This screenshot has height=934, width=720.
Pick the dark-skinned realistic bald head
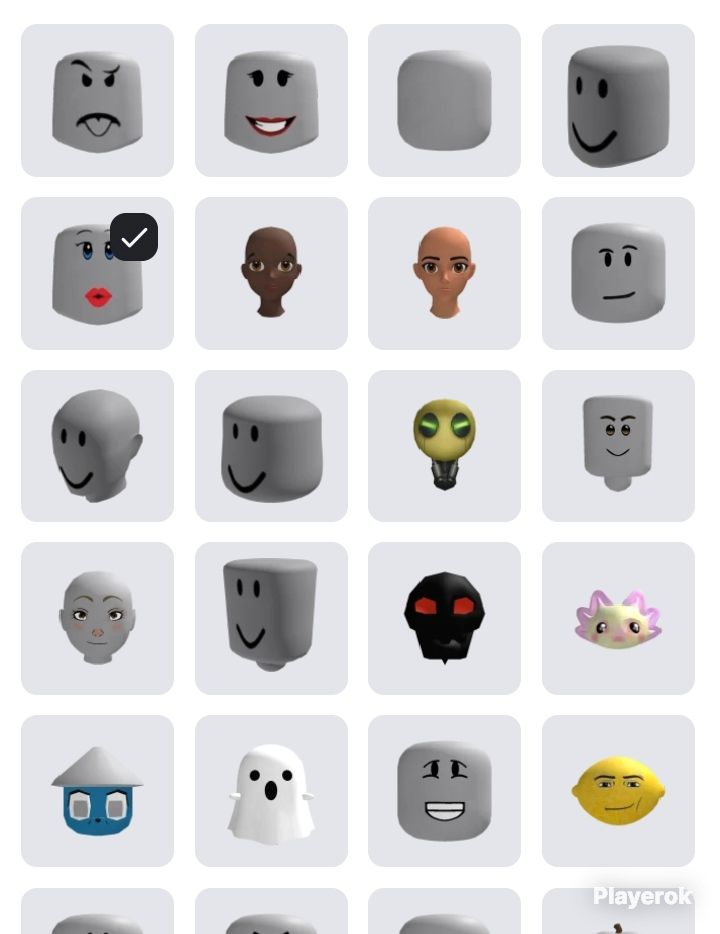pos(271,273)
